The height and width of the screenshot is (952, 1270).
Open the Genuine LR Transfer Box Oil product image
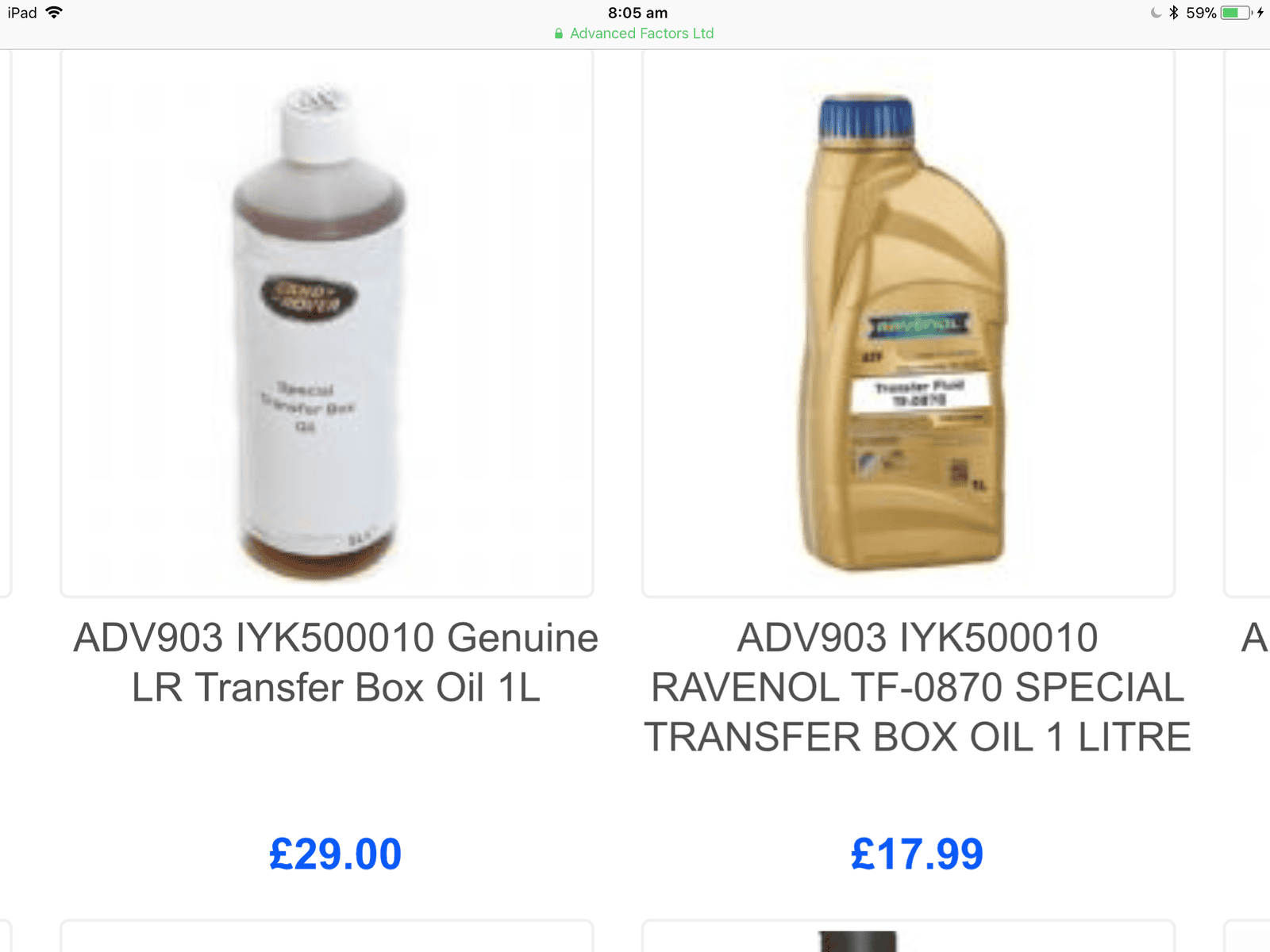click(x=326, y=325)
